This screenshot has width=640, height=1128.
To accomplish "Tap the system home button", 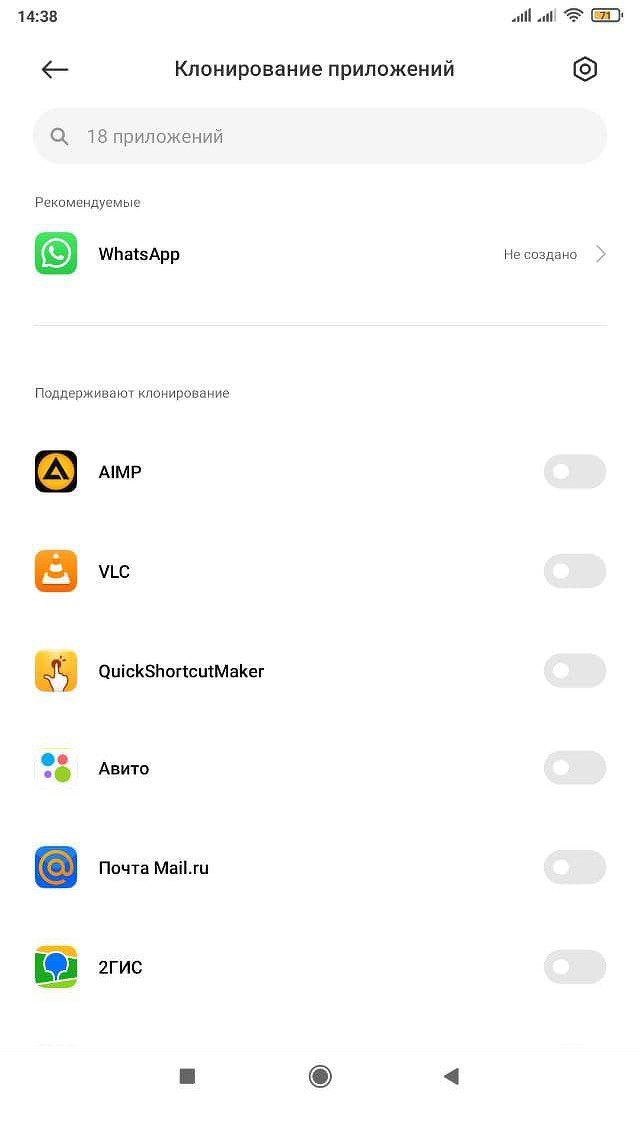I will tap(320, 1076).
